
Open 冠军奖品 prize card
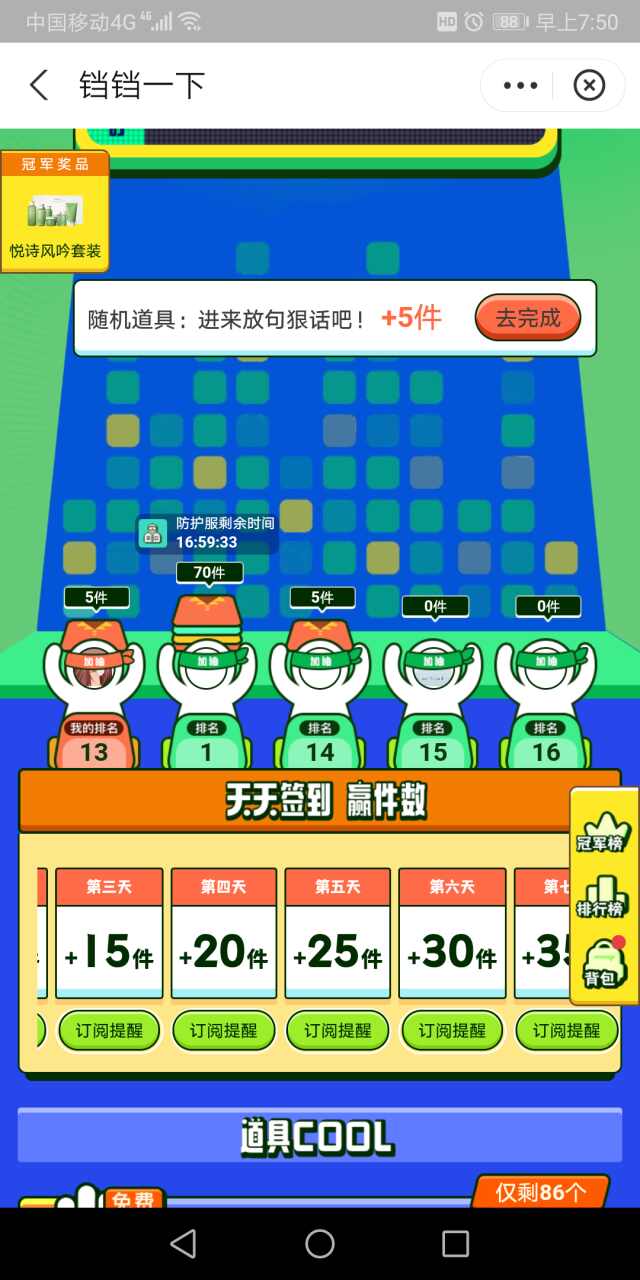coord(54,211)
